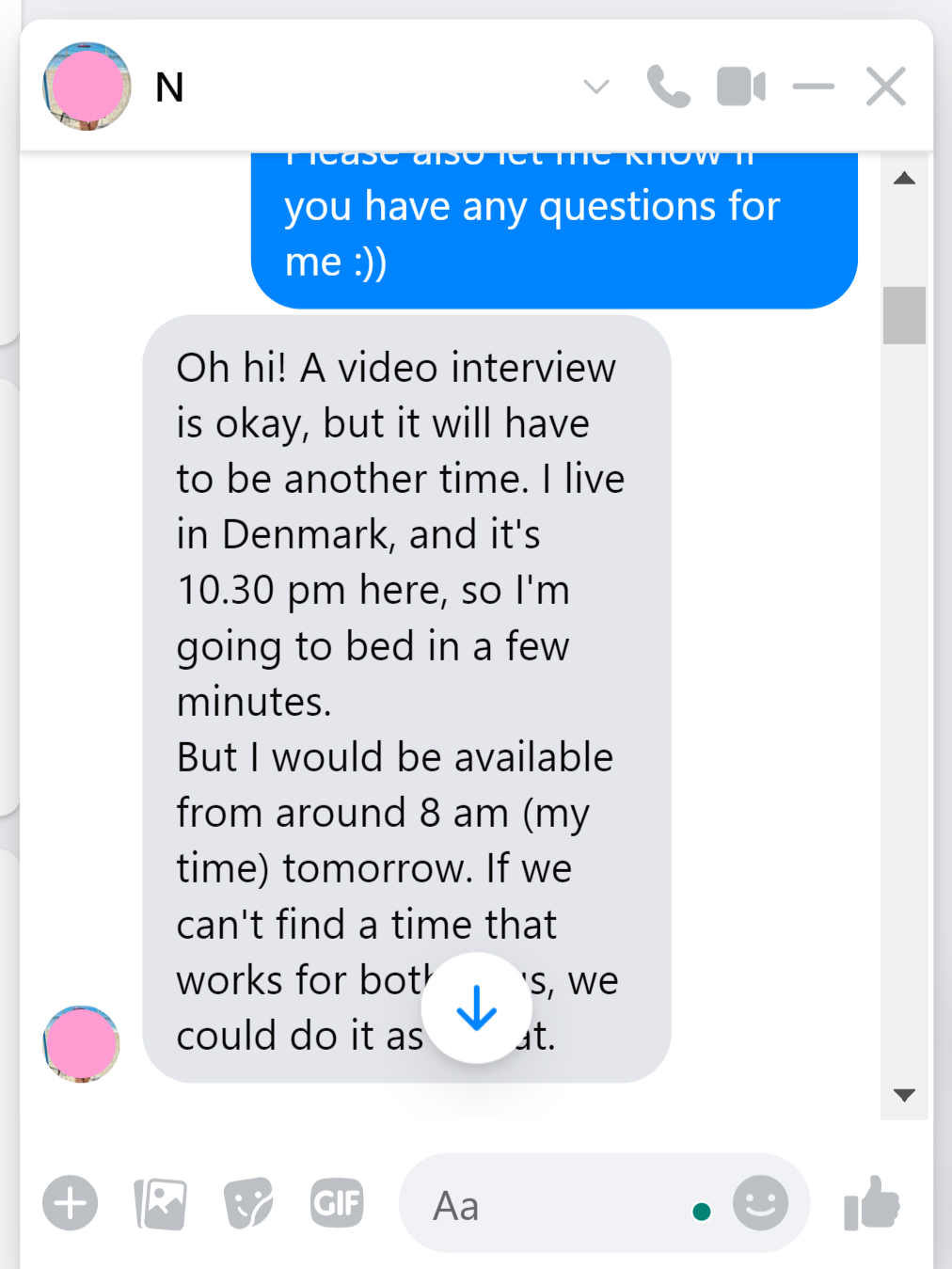Focus the Aa message input field

[546, 1205]
